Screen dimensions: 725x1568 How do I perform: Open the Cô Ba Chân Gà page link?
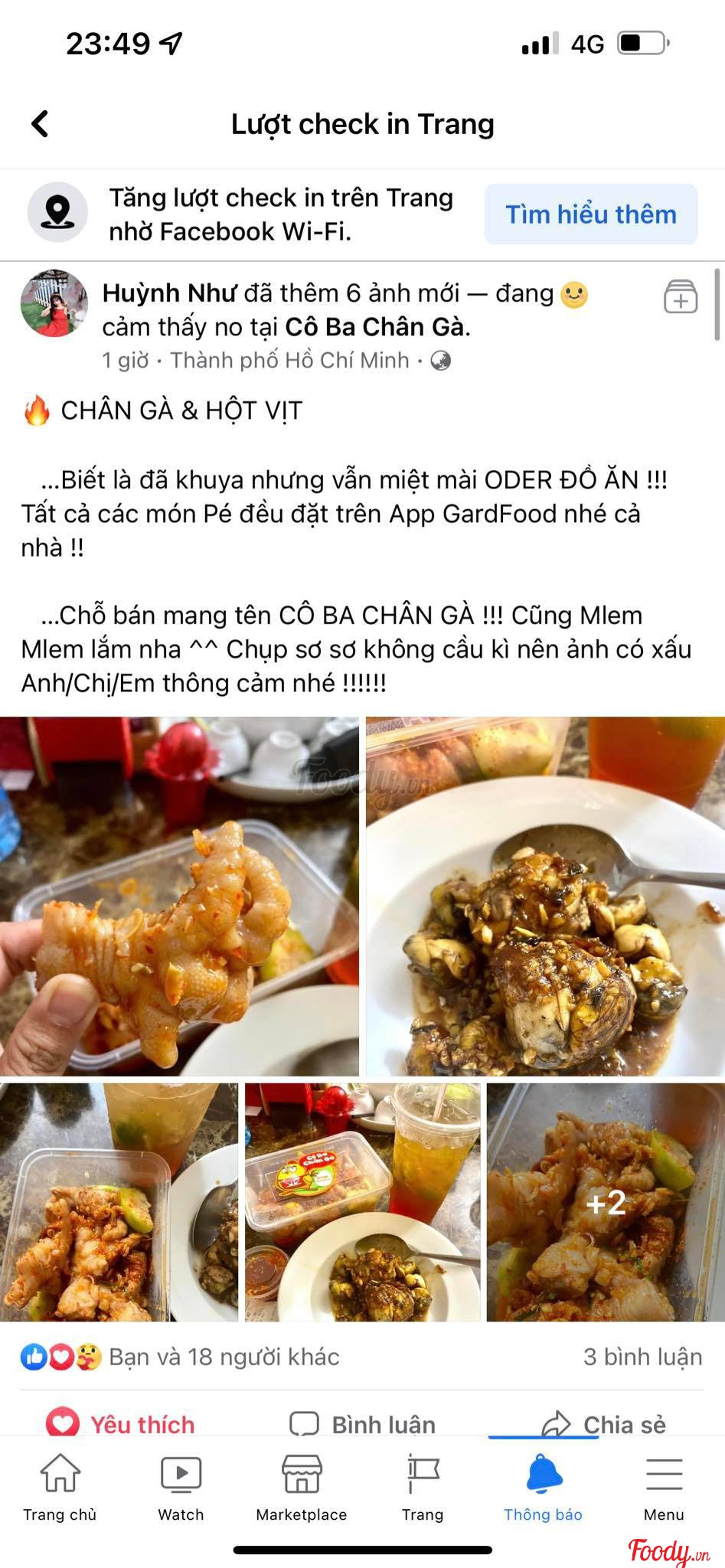(x=375, y=327)
